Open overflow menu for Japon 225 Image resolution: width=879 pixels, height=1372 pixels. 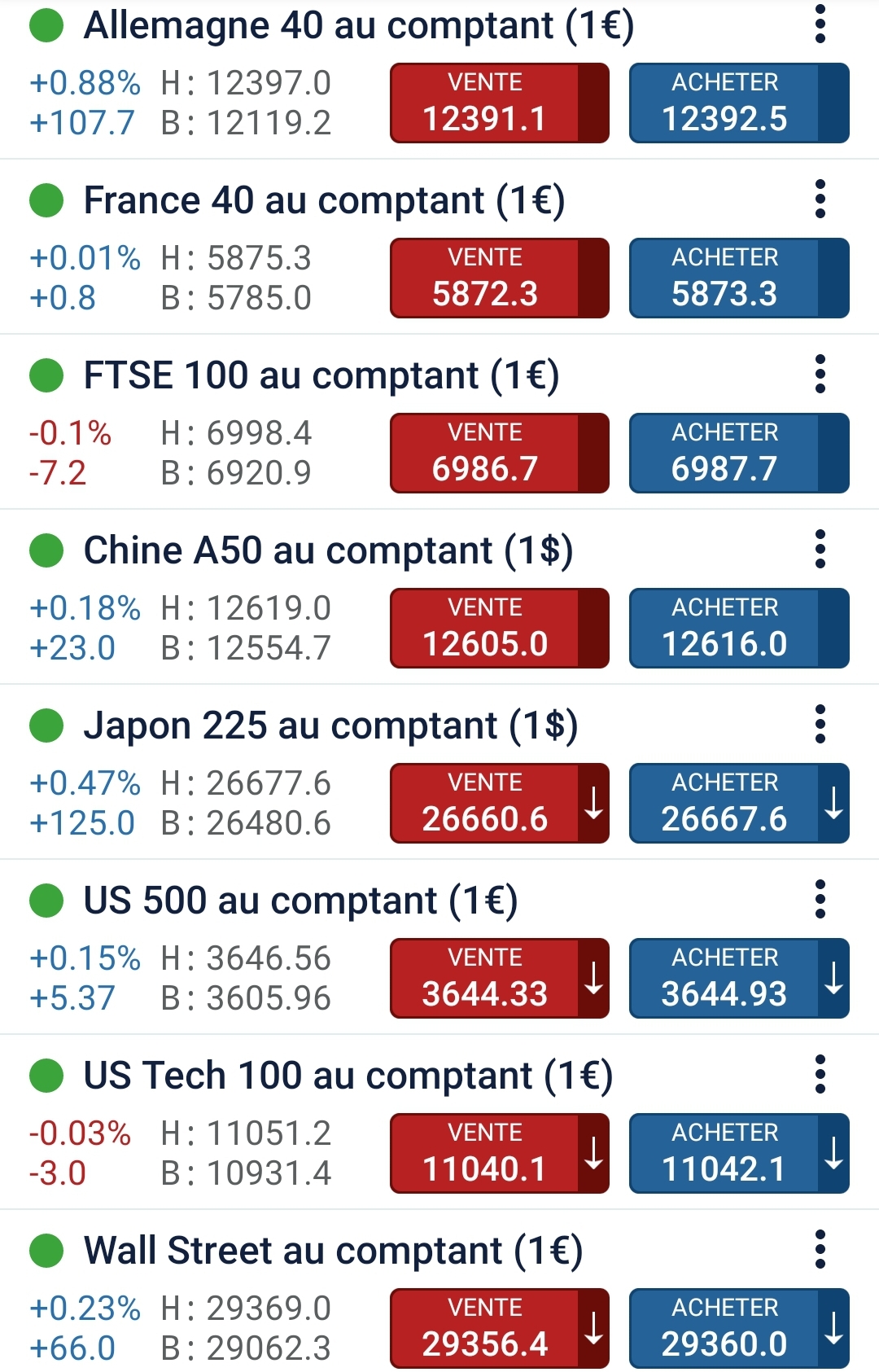[x=820, y=725]
